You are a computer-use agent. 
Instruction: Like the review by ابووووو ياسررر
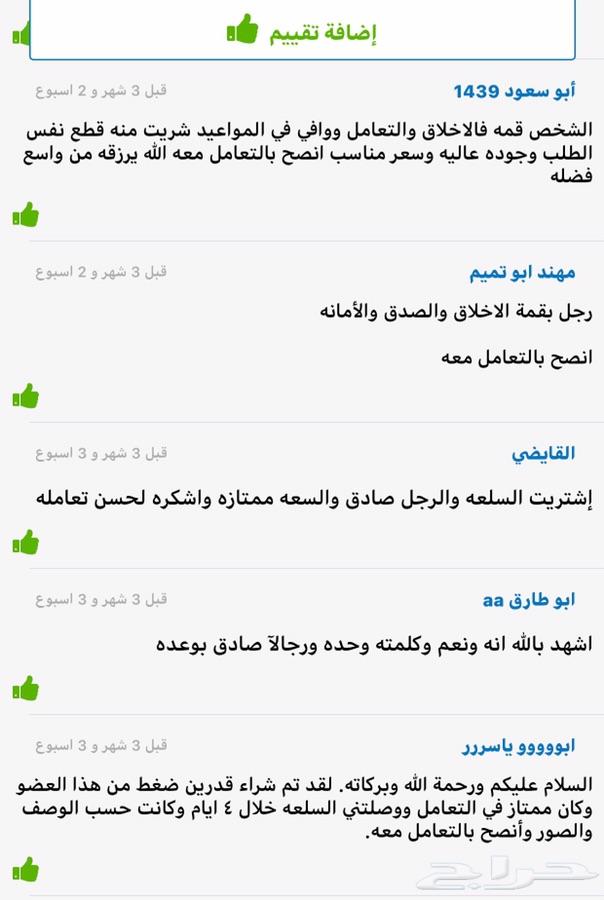(25, 869)
